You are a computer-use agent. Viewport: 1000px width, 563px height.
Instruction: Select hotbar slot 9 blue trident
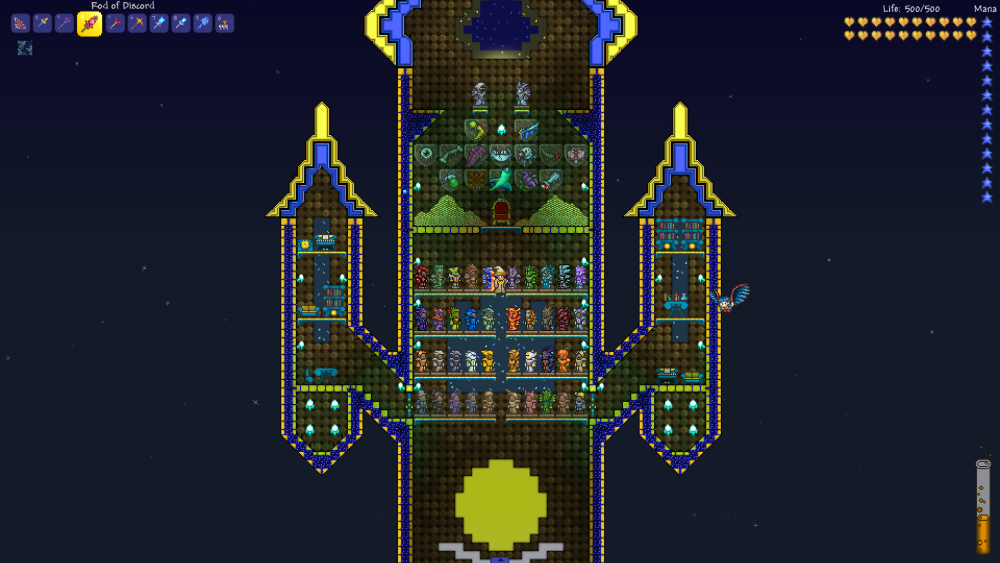(x=203, y=23)
